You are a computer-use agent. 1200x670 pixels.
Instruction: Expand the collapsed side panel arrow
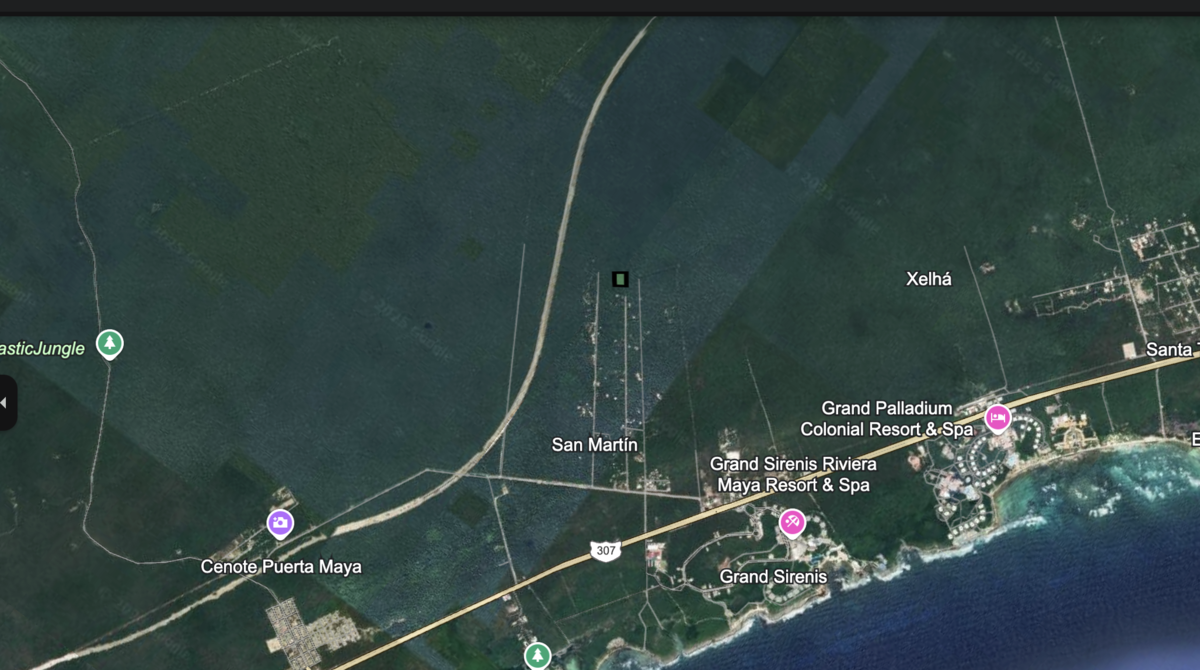pos(5,403)
